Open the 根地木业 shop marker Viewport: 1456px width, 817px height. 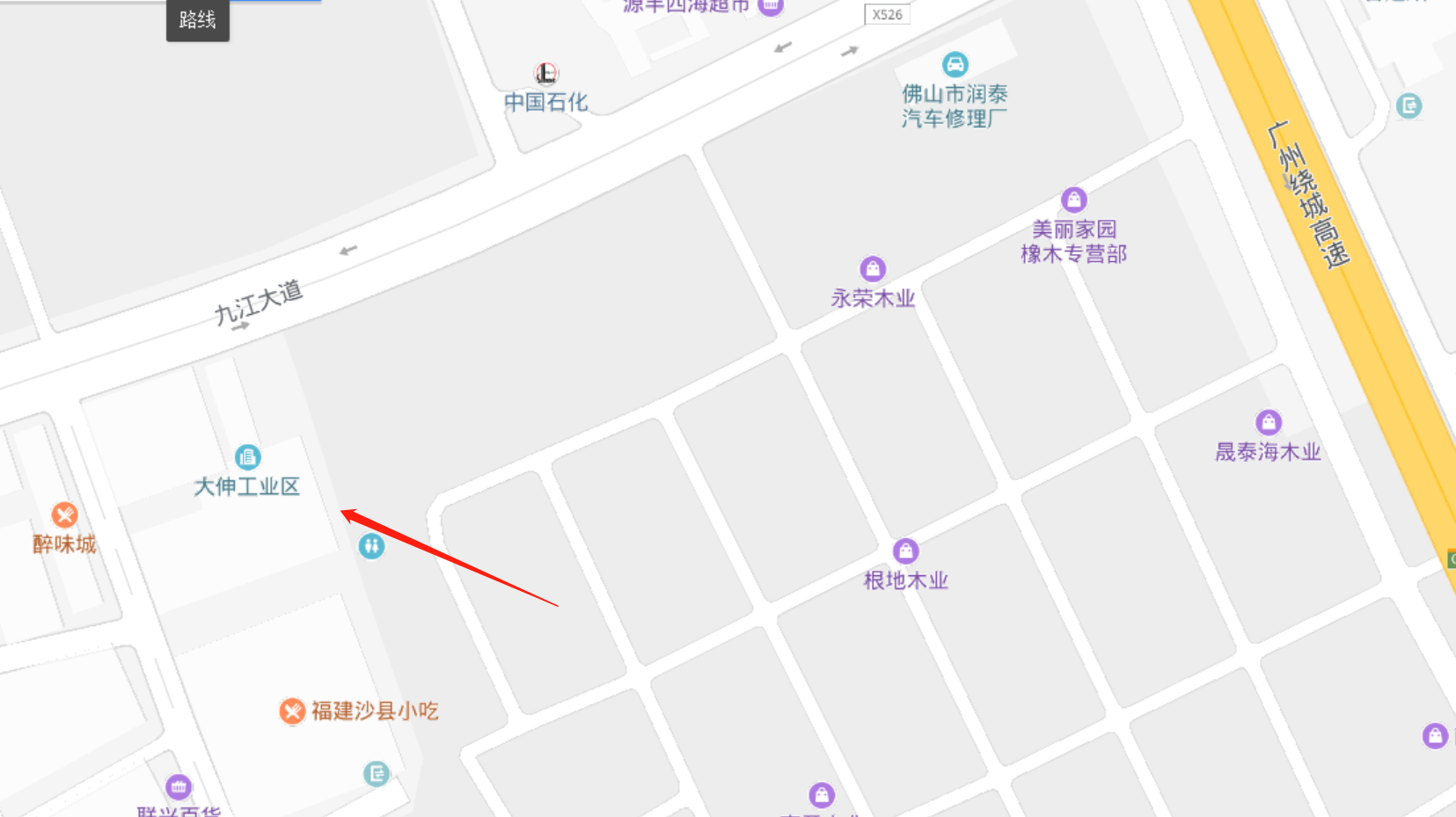click(x=905, y=551)
